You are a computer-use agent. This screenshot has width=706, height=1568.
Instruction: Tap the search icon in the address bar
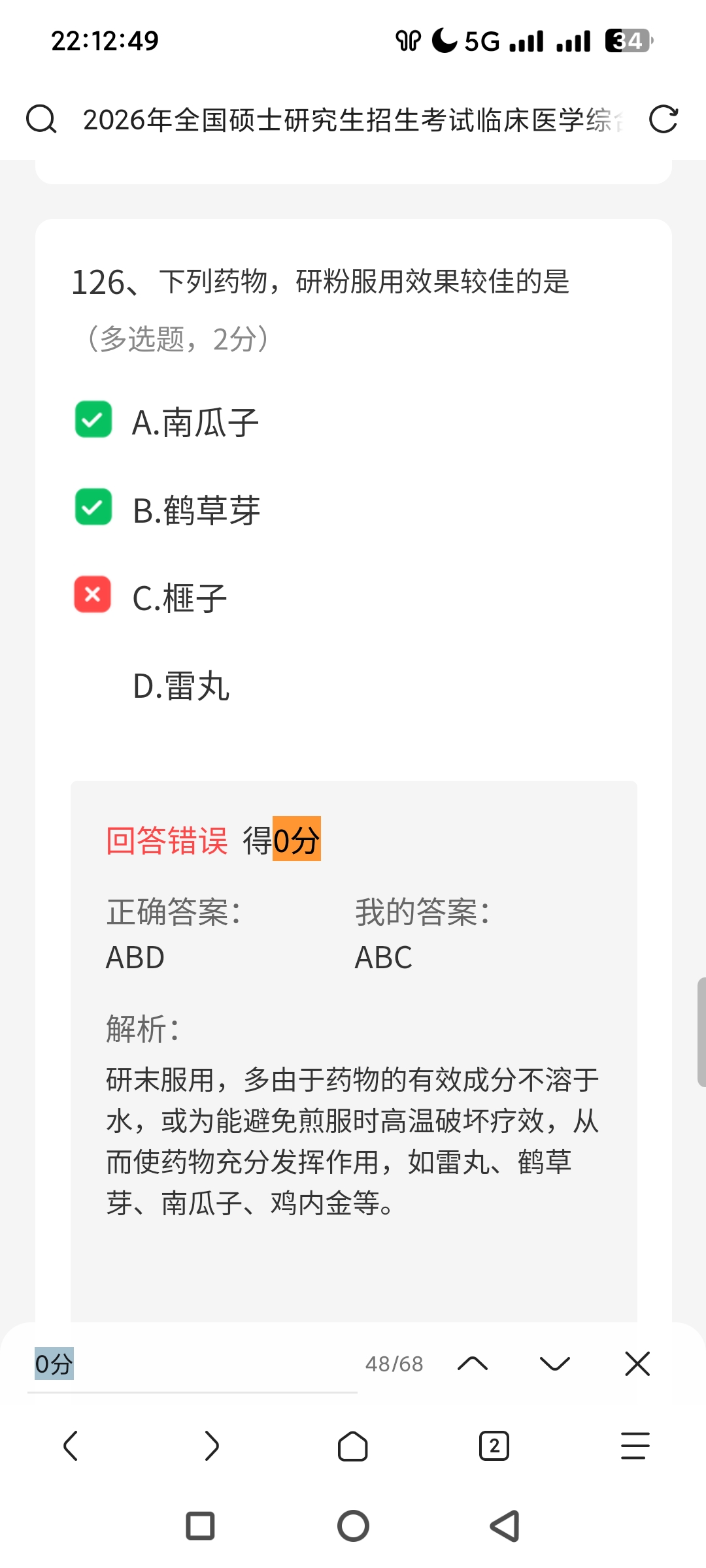pos(41,120)
